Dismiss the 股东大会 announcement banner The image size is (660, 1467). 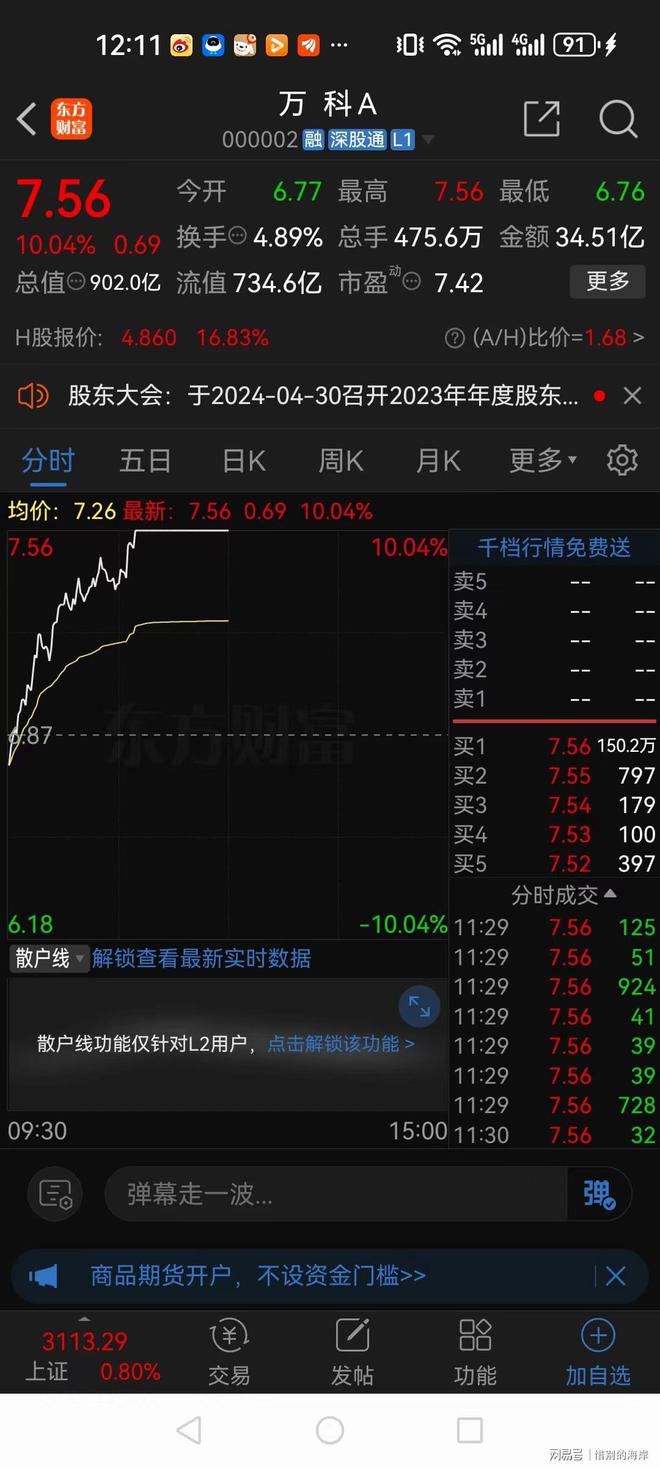point(632,396)
